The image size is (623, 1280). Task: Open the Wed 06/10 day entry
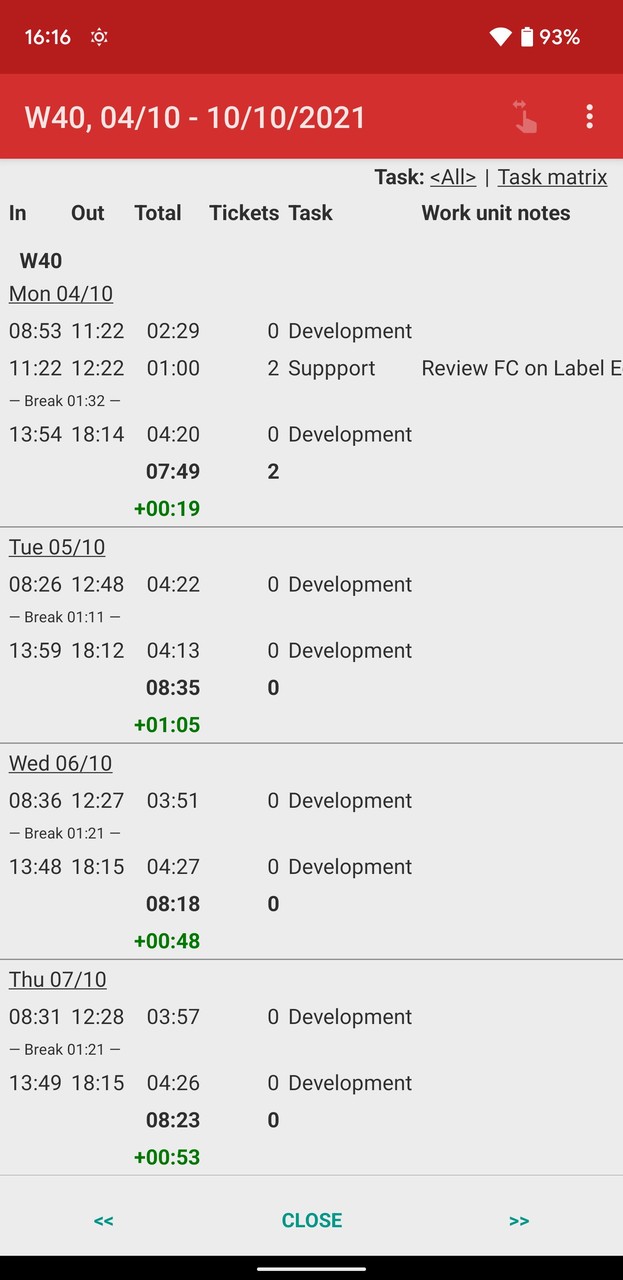coord(60,763)
